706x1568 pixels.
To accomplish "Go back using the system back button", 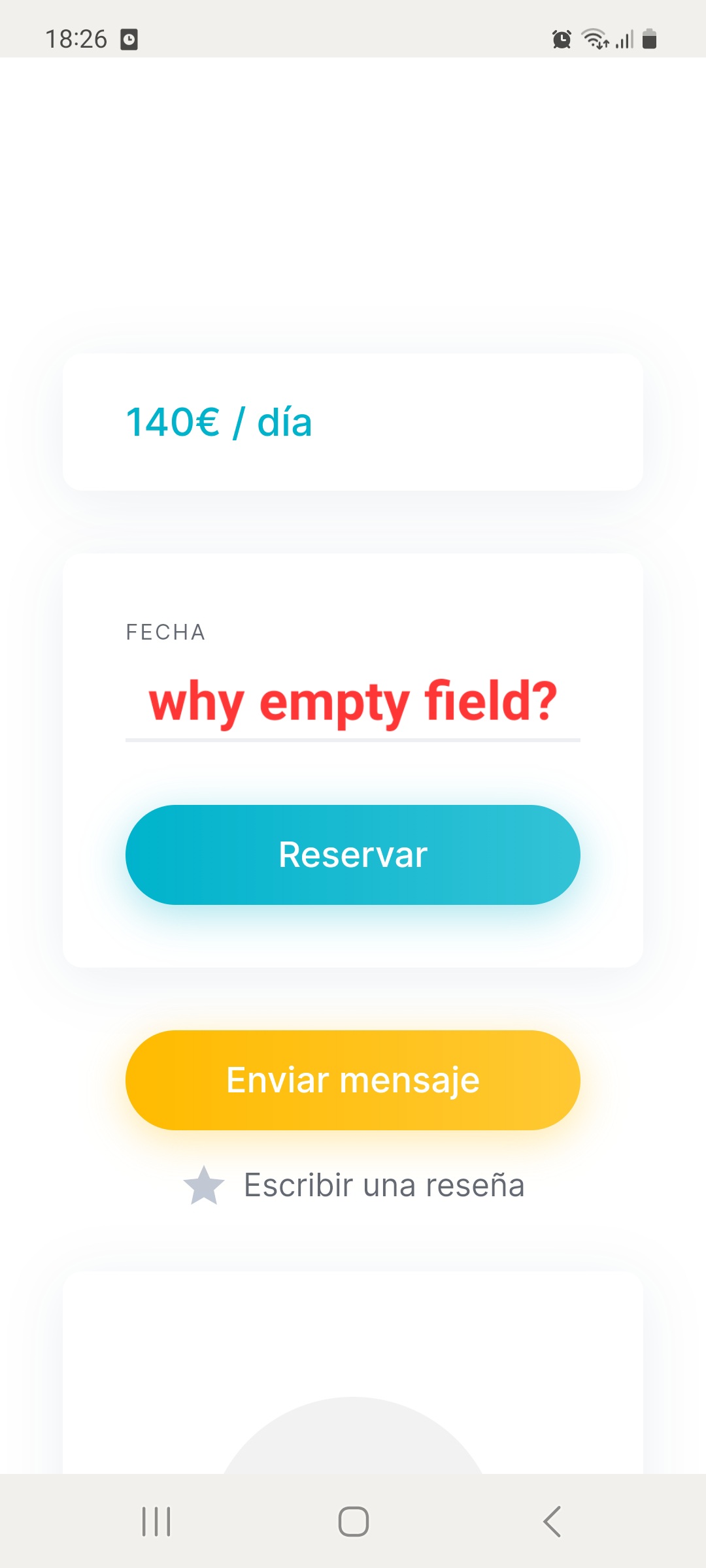I will click(552, 1522).
